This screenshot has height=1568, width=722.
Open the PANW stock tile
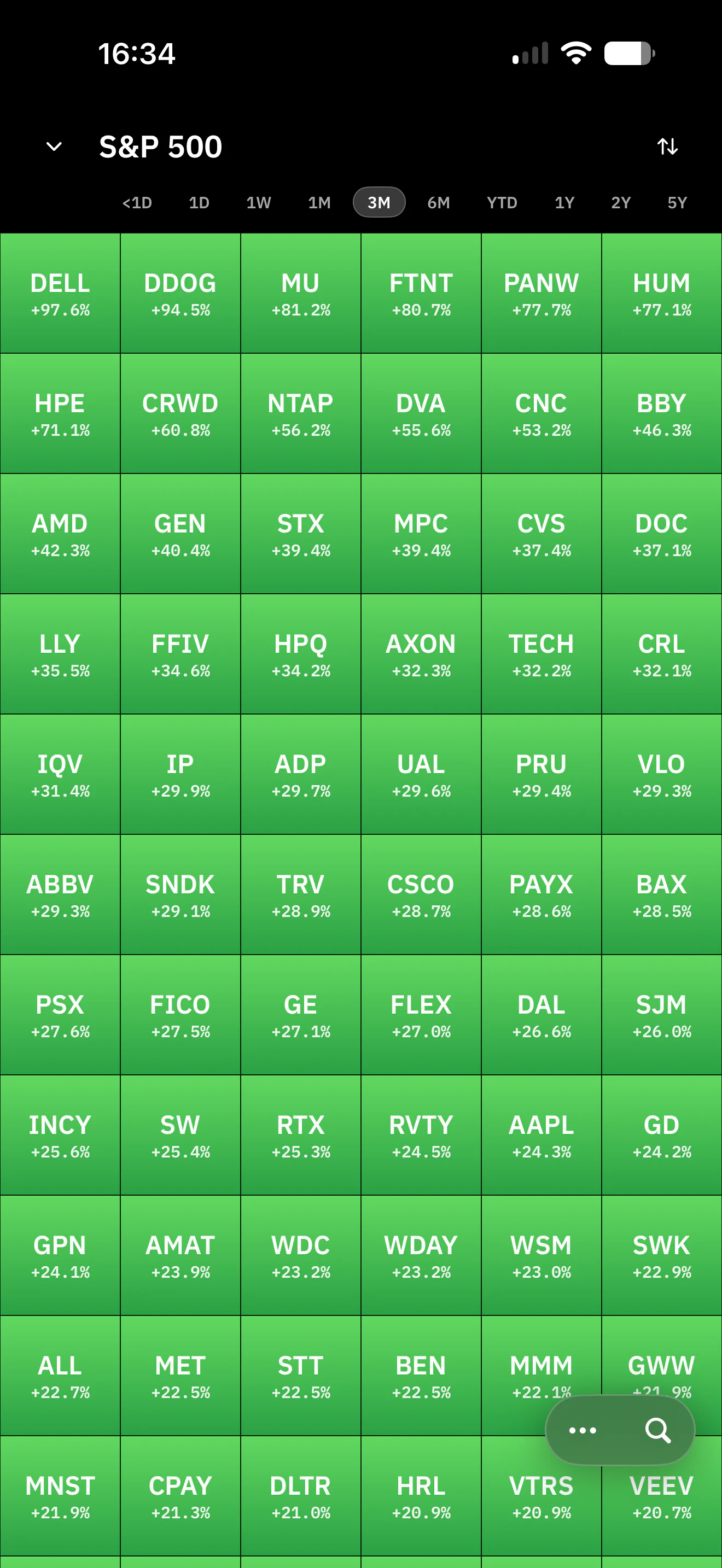pos(541,294)
